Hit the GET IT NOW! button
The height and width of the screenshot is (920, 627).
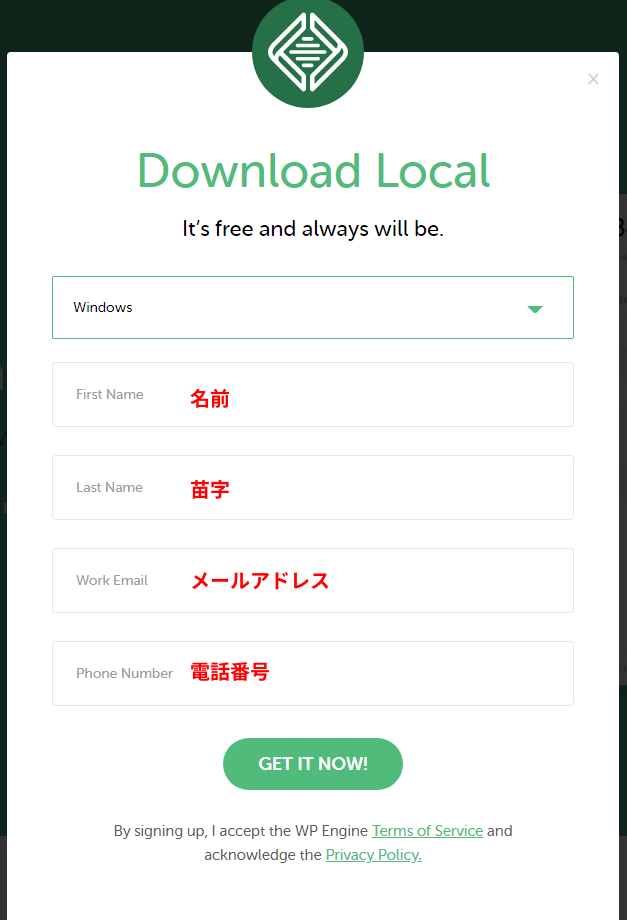tap(313, 764)
